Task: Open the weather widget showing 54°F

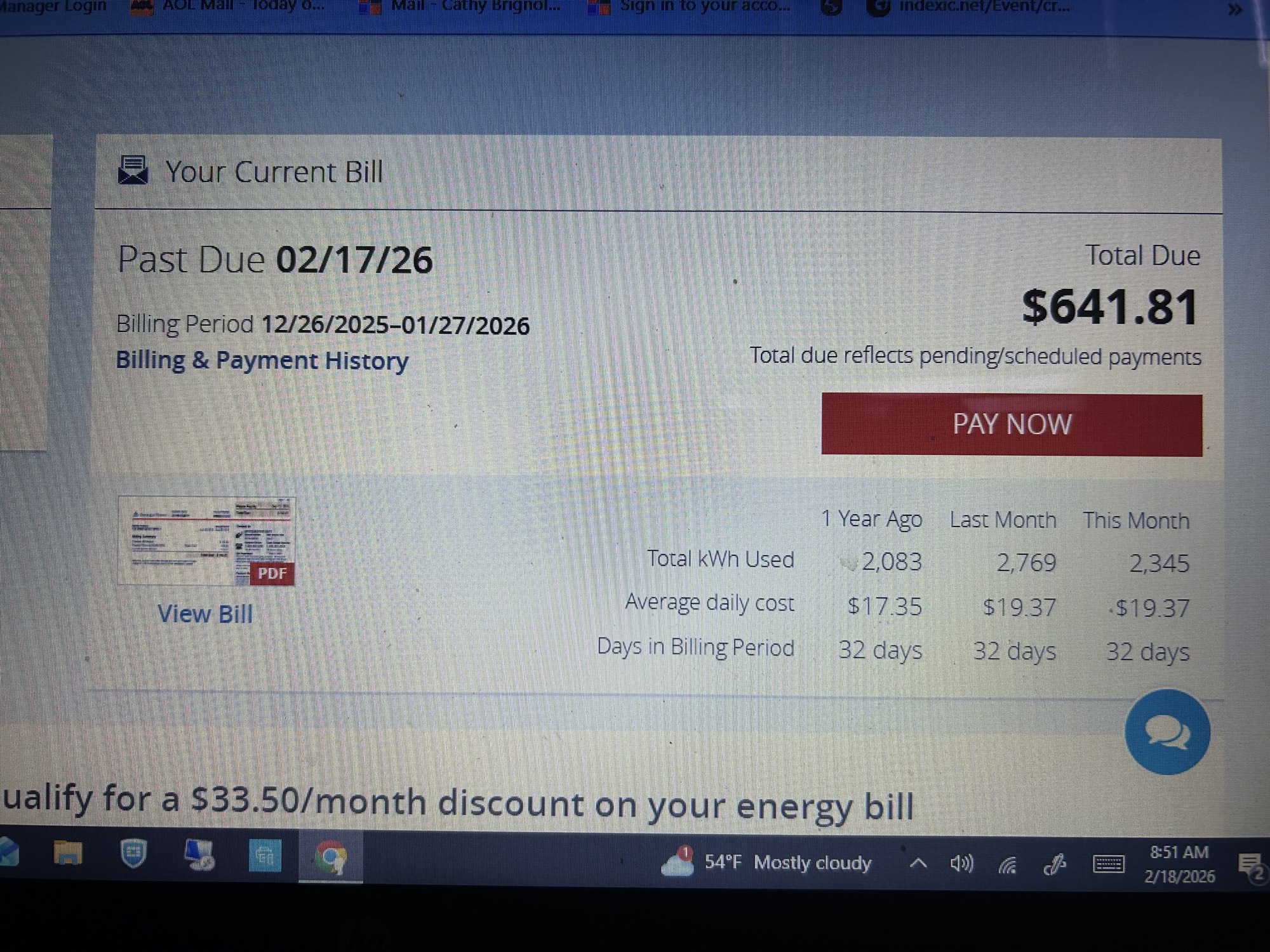Action: (x=768, y=863)
